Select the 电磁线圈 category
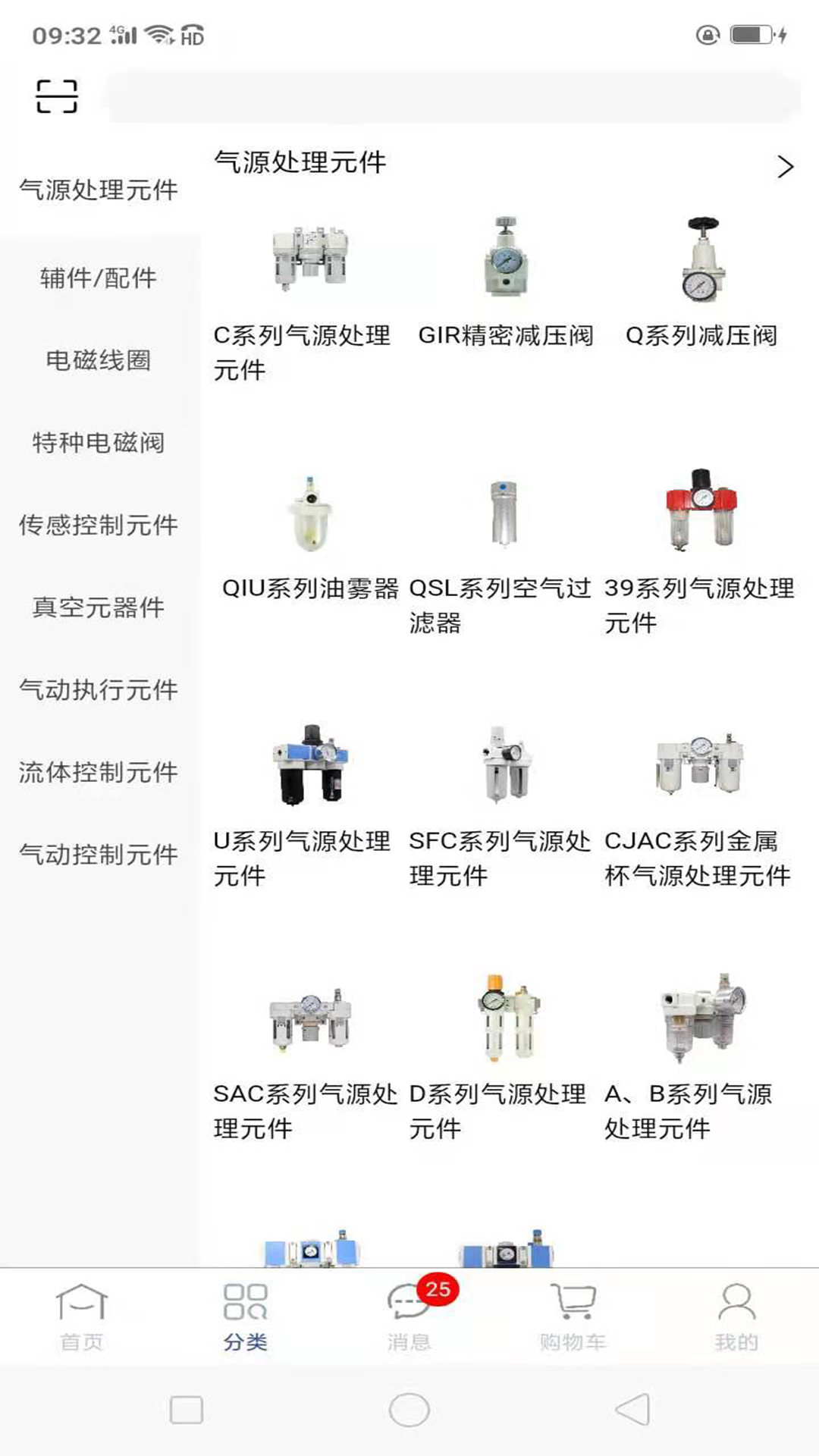This screenshot has width=819, height=1456. pos(99,362)
